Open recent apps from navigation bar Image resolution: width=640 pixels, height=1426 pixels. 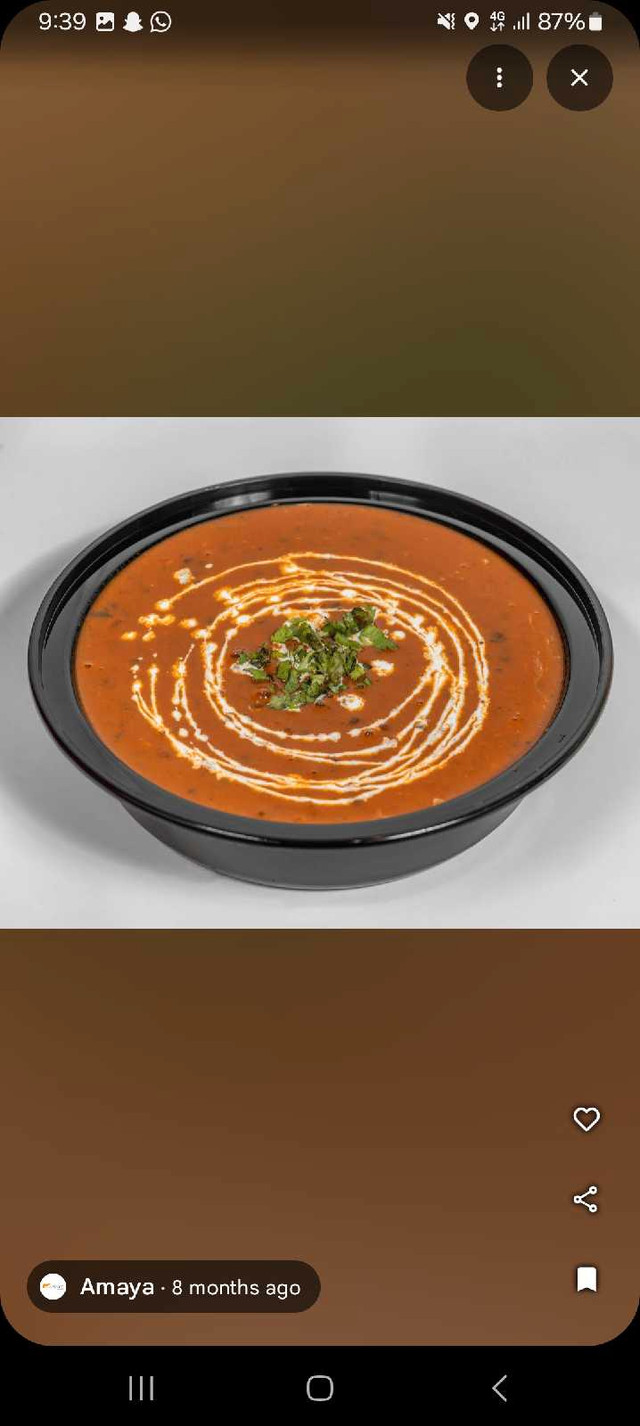(141, 1387)
